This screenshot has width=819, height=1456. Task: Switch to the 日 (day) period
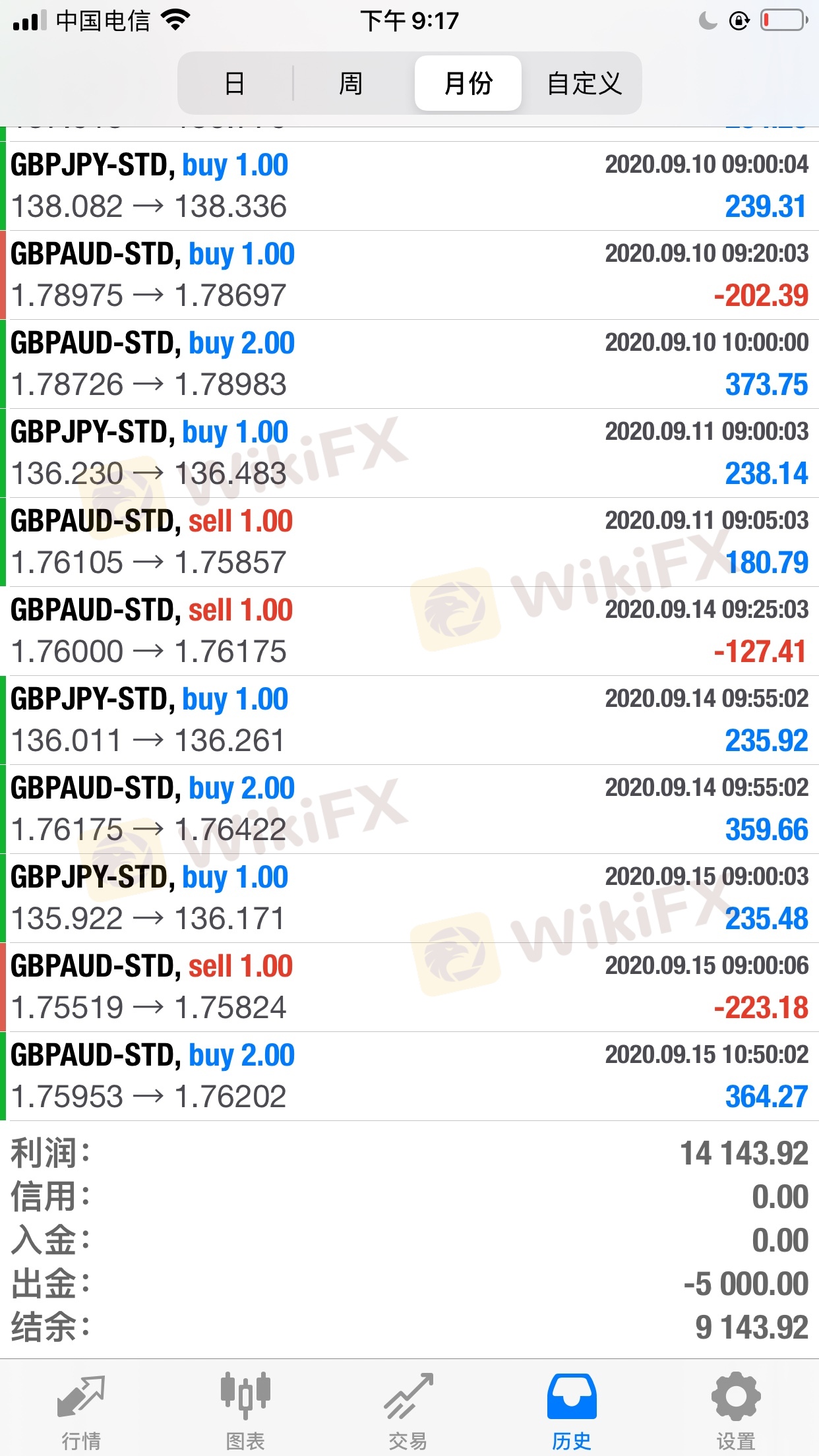pyautogui.click(x=235, y=84)
